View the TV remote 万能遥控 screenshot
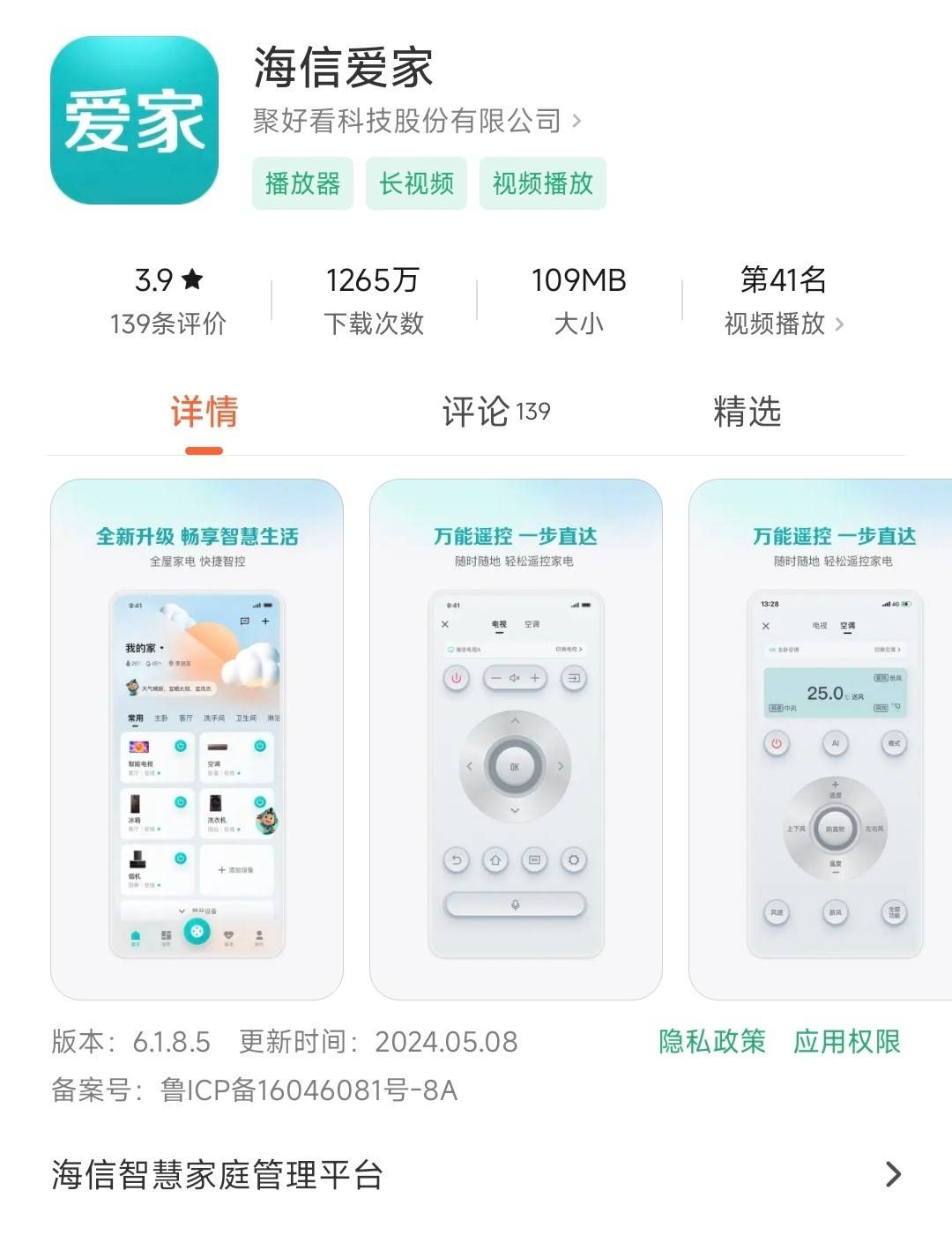The height and width of the screenshot is (1235, 952). (x=516, y=739)
